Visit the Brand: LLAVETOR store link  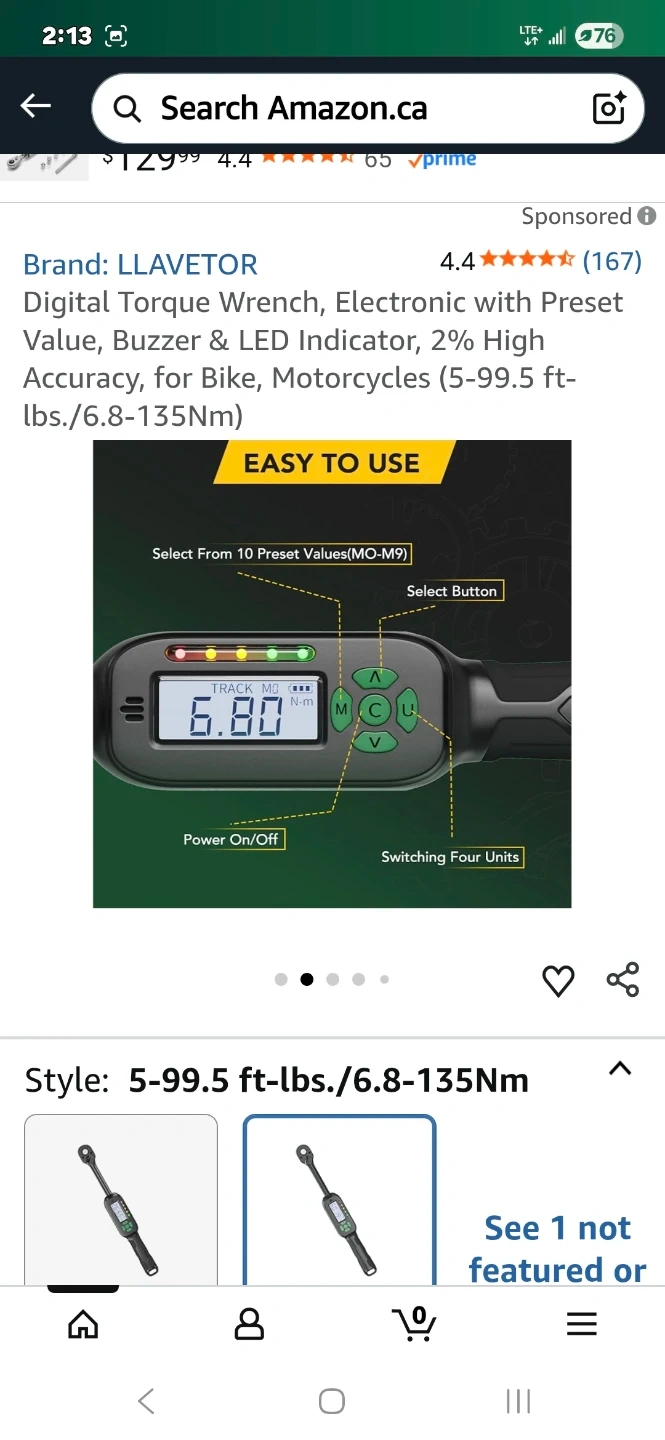140,264
